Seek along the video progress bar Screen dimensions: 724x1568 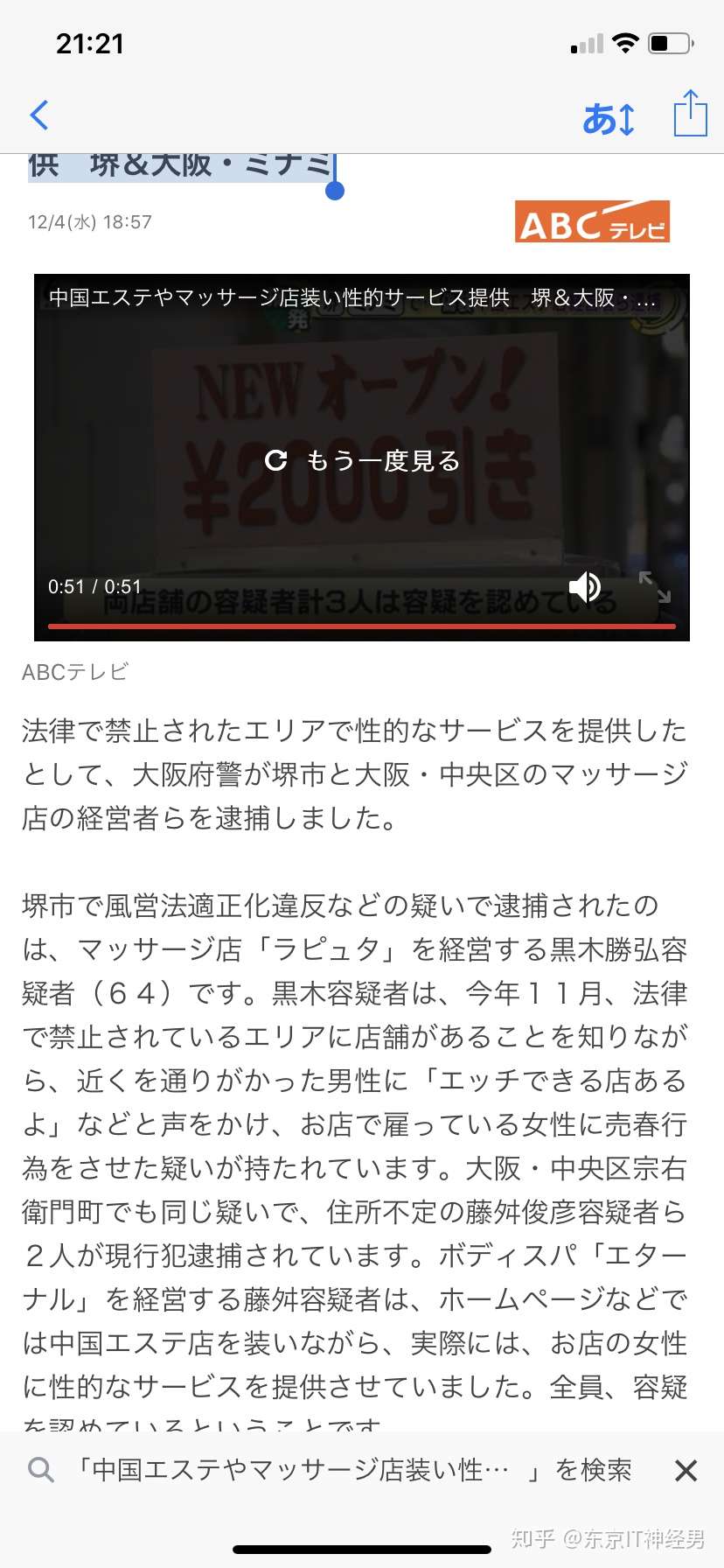pos(362,626)
